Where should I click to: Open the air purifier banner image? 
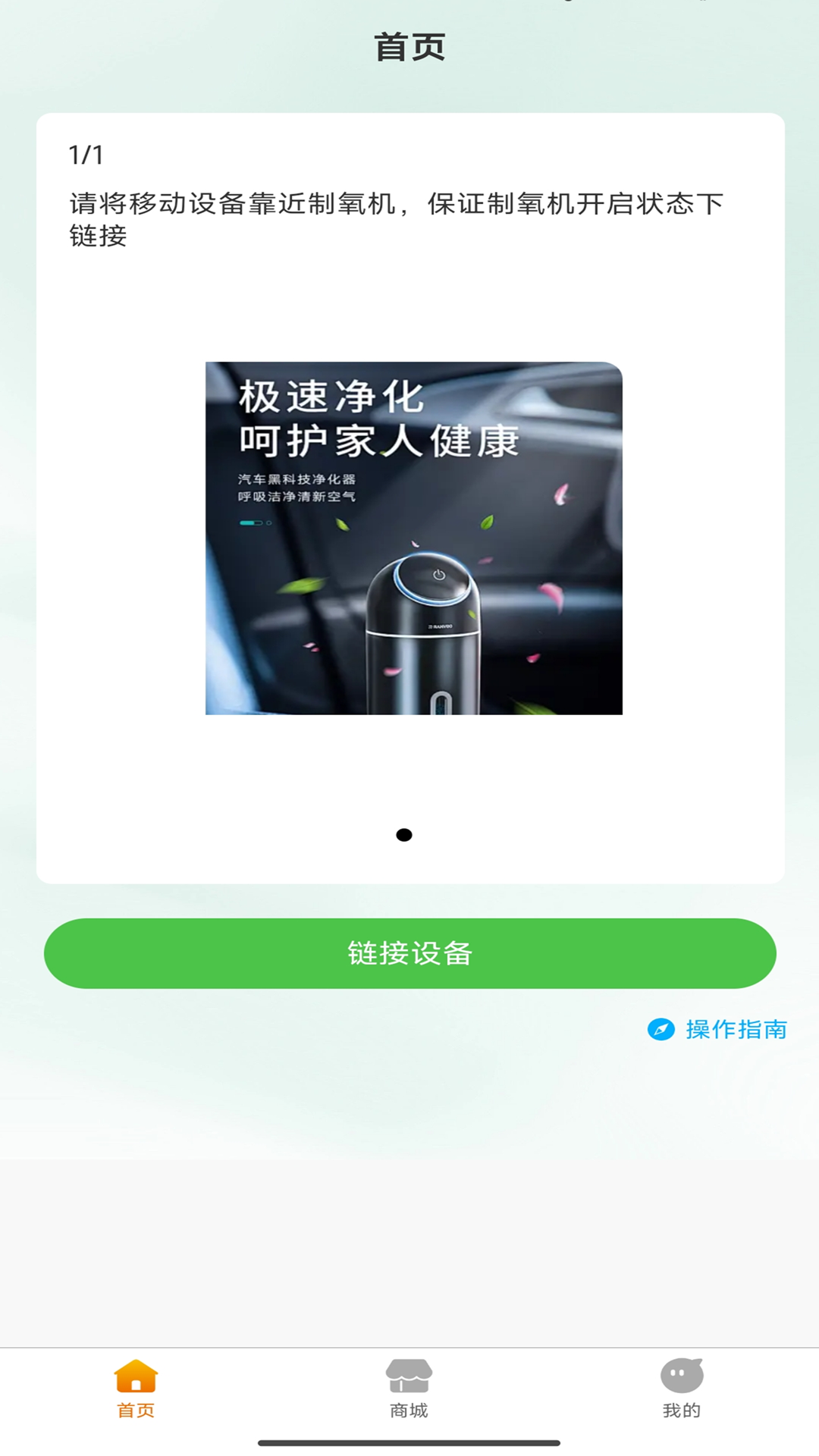point(413,538)
